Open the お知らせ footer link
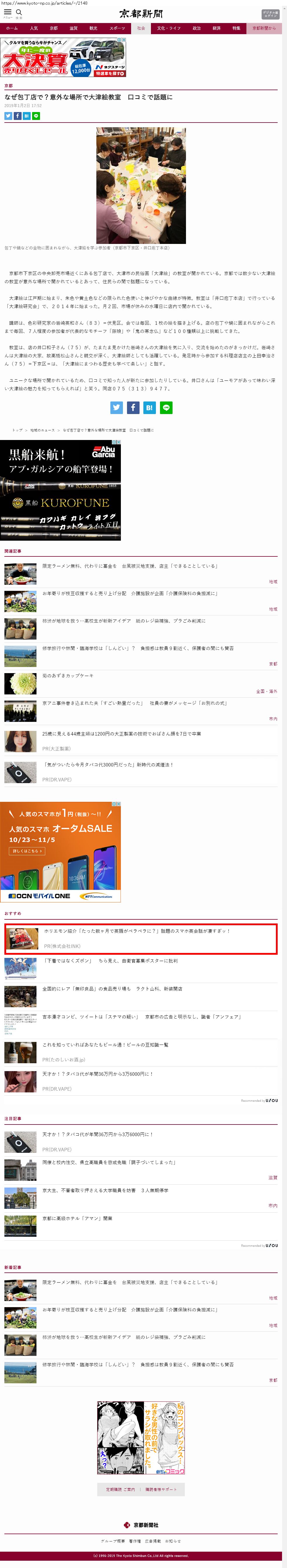 [x=173, y=1541]
